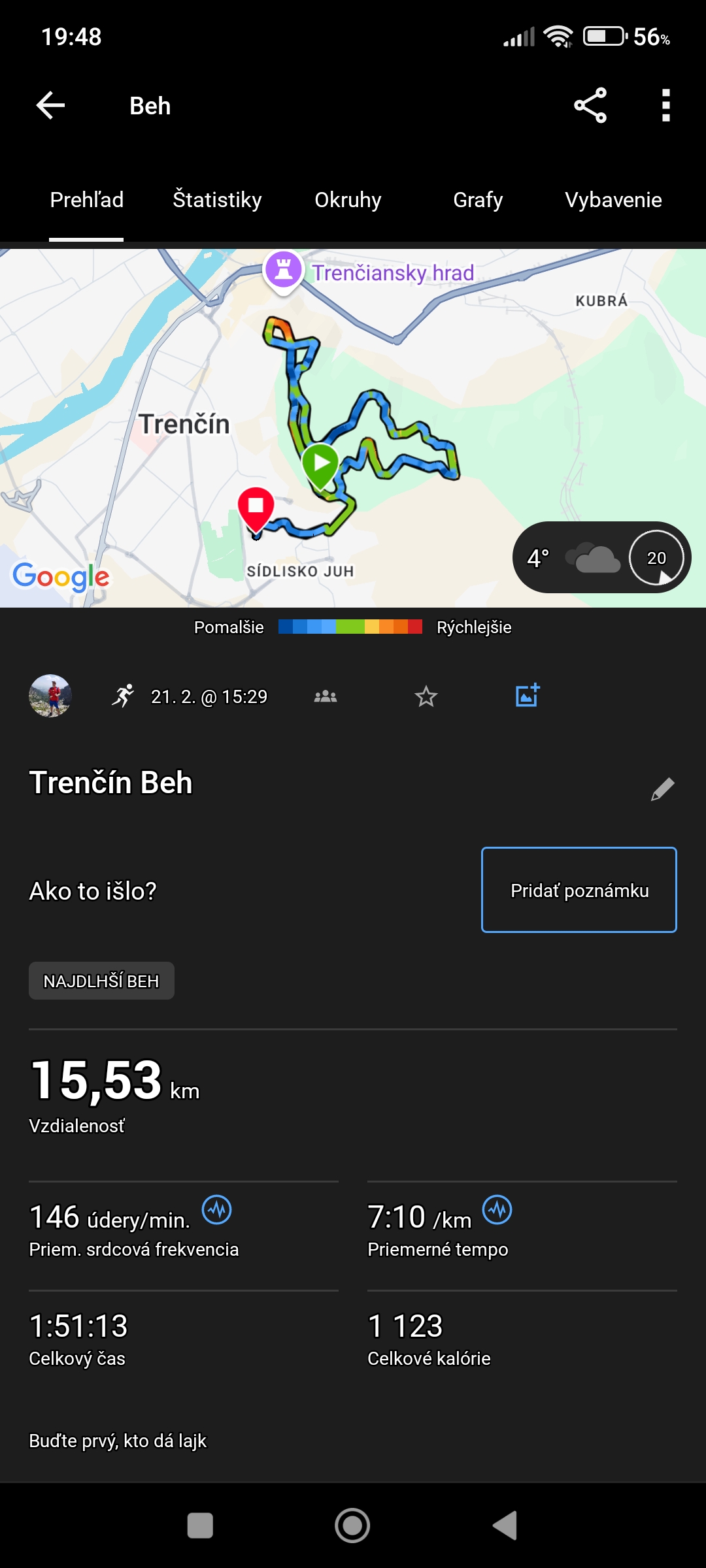
Task: Edit the Trenčín Beh title
Action: click(x=662, y=789)
